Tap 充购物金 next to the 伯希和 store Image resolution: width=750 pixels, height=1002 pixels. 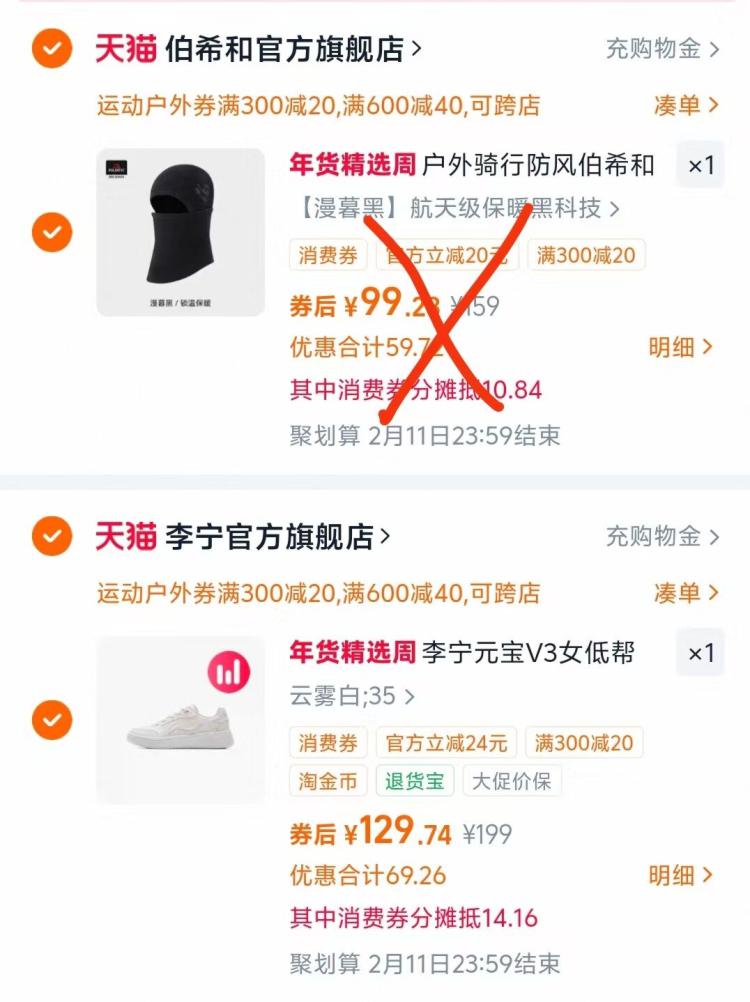click(662, 48)
